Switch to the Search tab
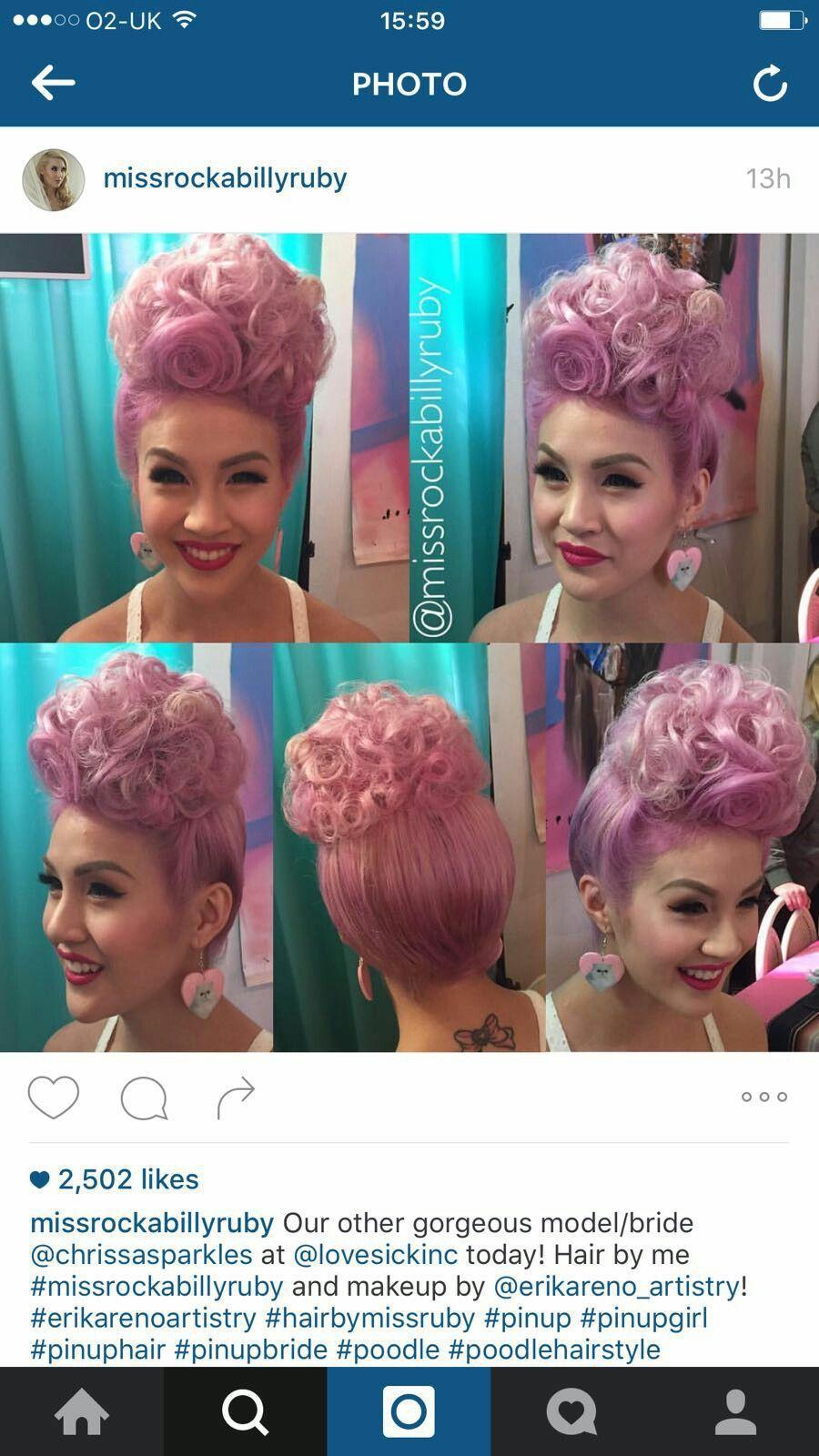This screenshot has width=819, height=1456. [x=246, y=1411]
